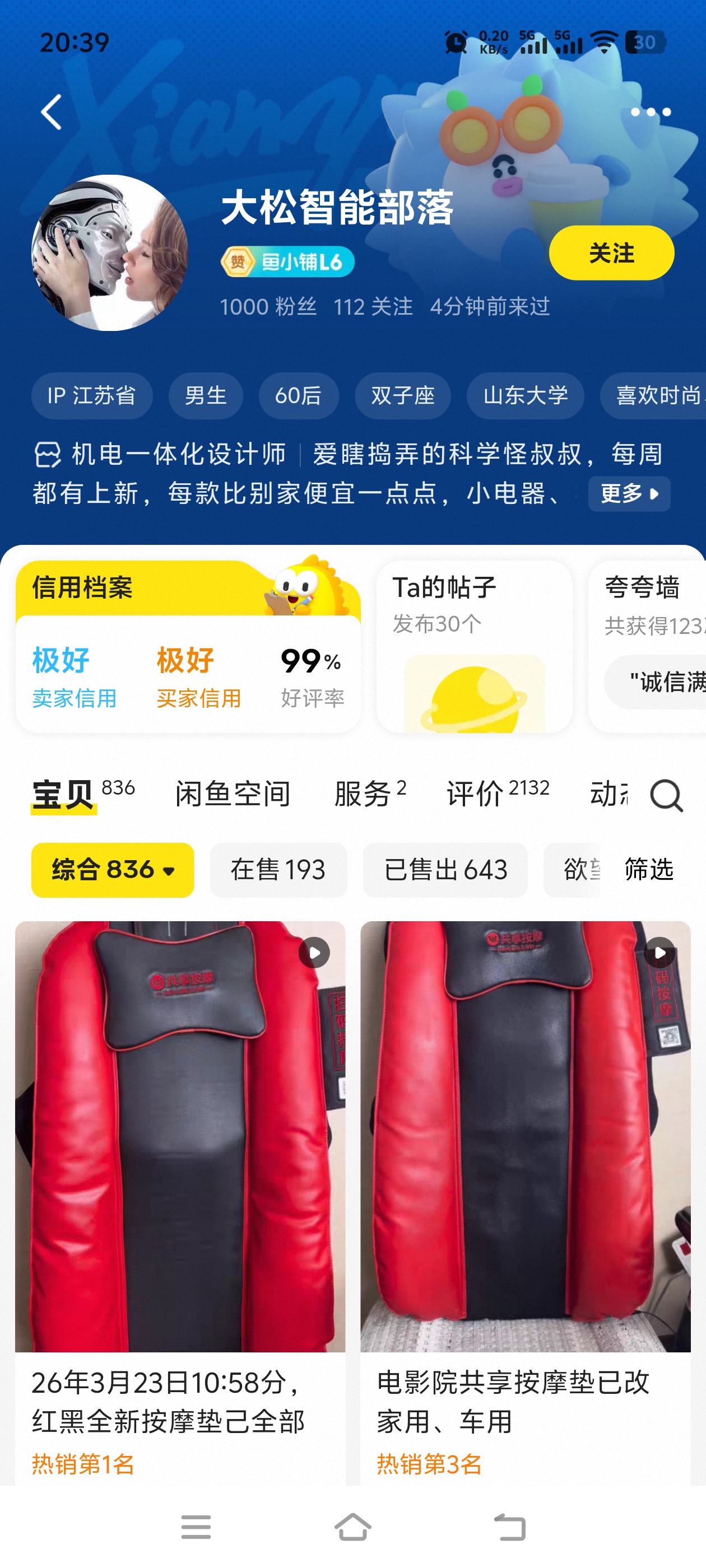The width and height of the screenshot is (706, 1568).
Task: Open the seller's profile avatar
Action: pos(110,253)
